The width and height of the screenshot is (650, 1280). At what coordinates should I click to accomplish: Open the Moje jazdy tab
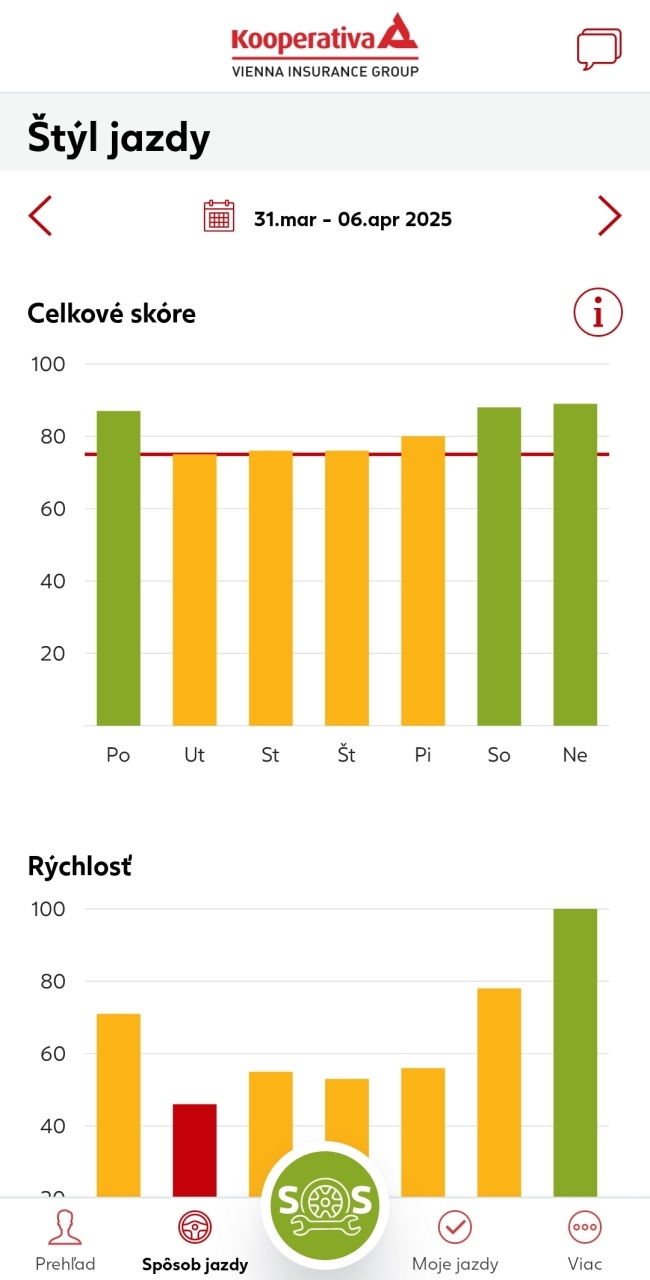tap(455, 1240)
